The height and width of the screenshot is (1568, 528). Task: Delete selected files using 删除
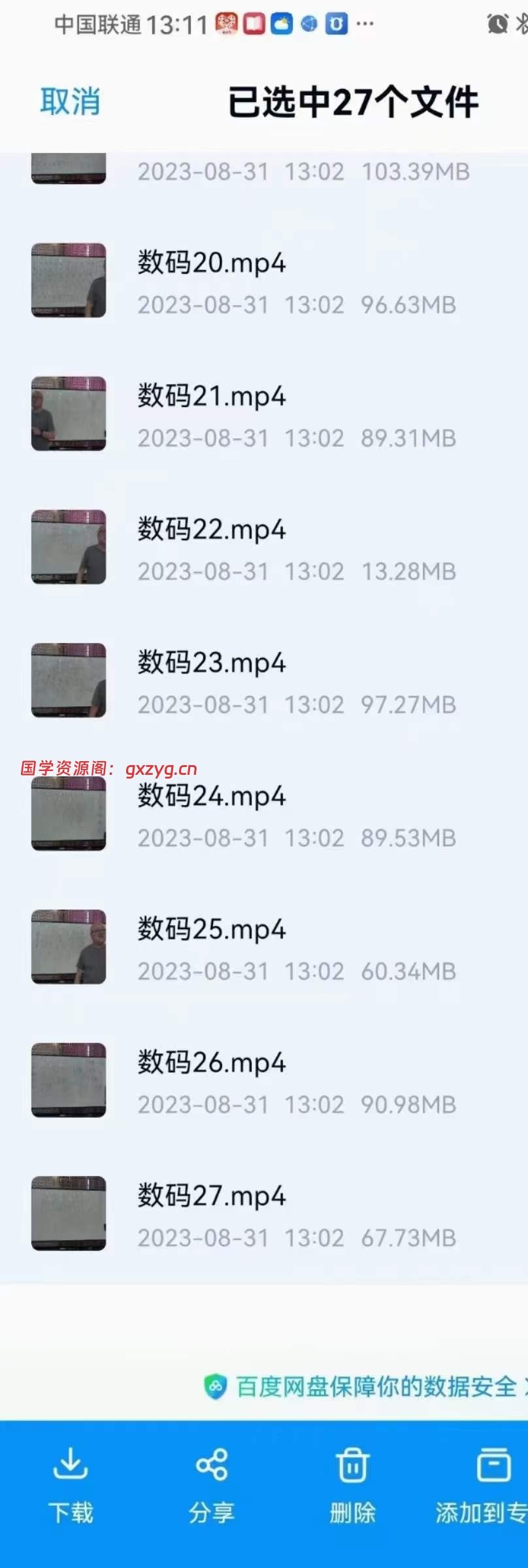click(x=352, y=1484)
